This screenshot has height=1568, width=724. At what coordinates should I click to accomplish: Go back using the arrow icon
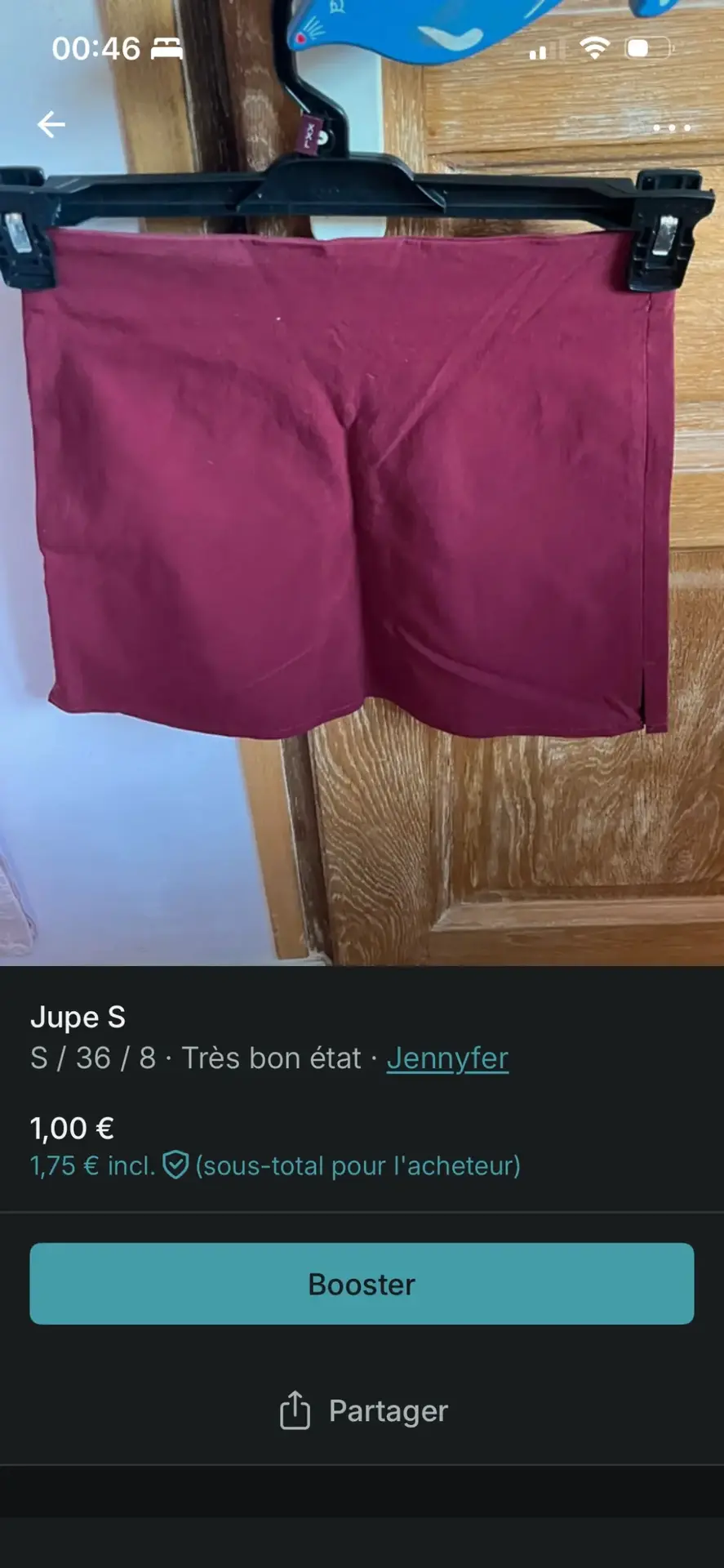(51, 125)
